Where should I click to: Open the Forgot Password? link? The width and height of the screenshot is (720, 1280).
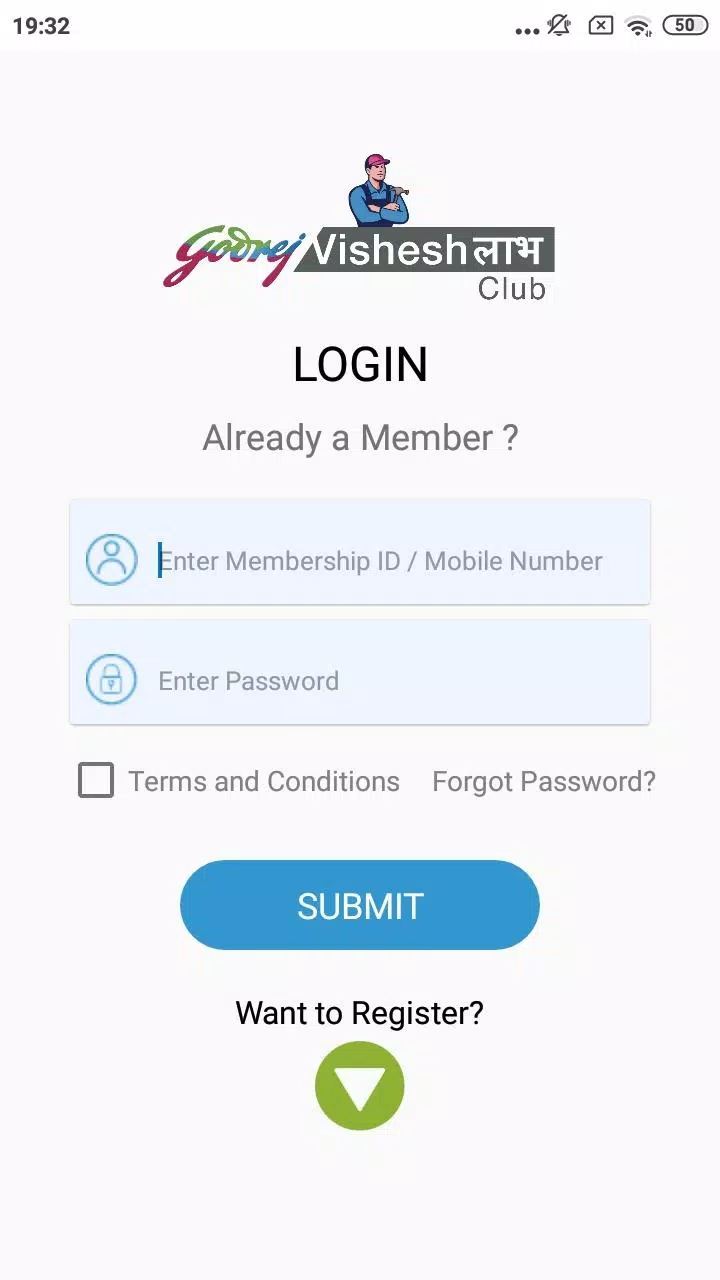click(543, 781)
